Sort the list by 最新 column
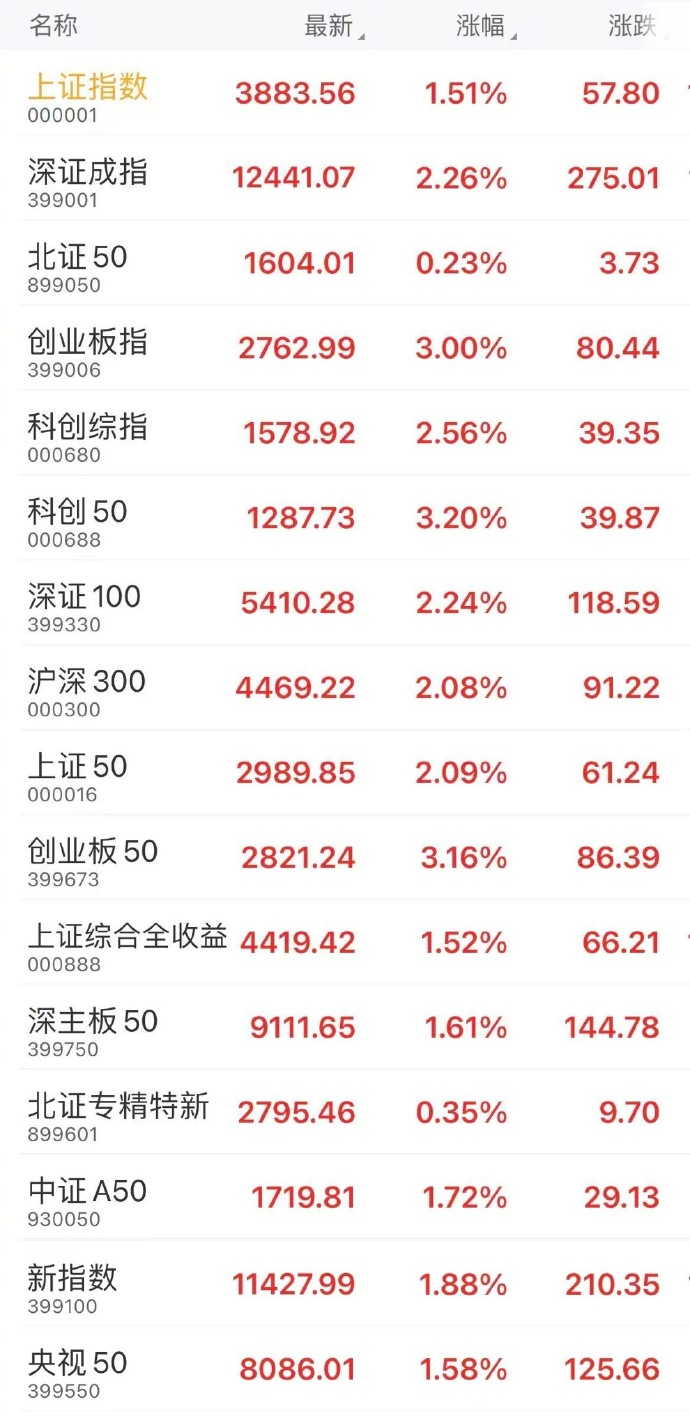 (332, 27)
